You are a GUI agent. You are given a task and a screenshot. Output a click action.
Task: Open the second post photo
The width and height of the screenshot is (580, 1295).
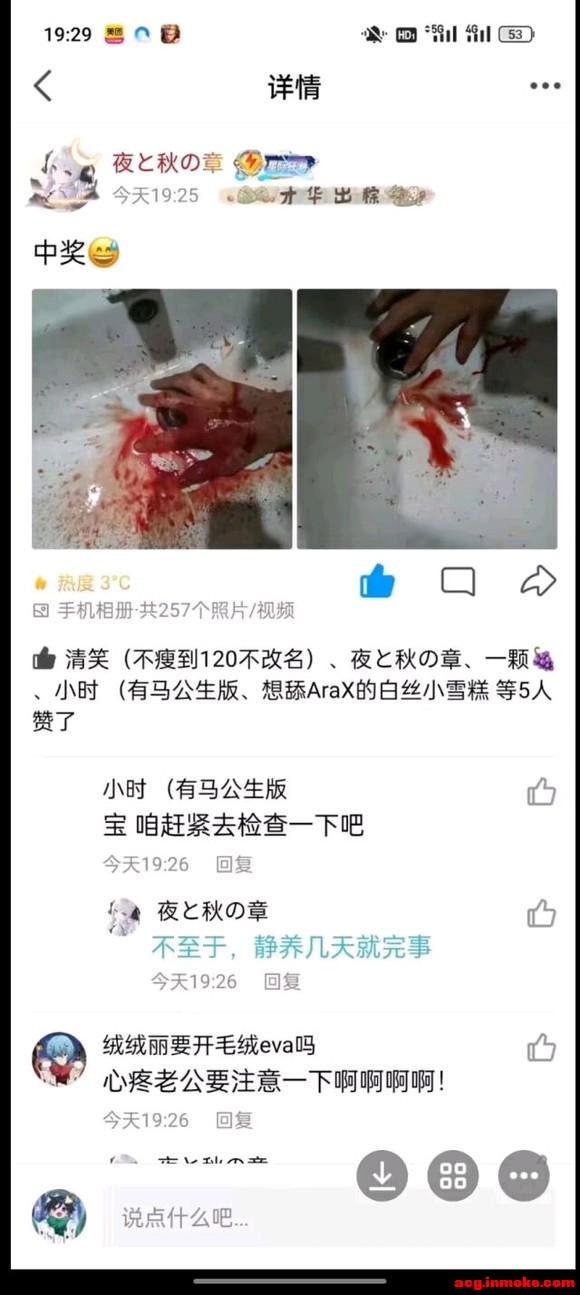point(427,419)
